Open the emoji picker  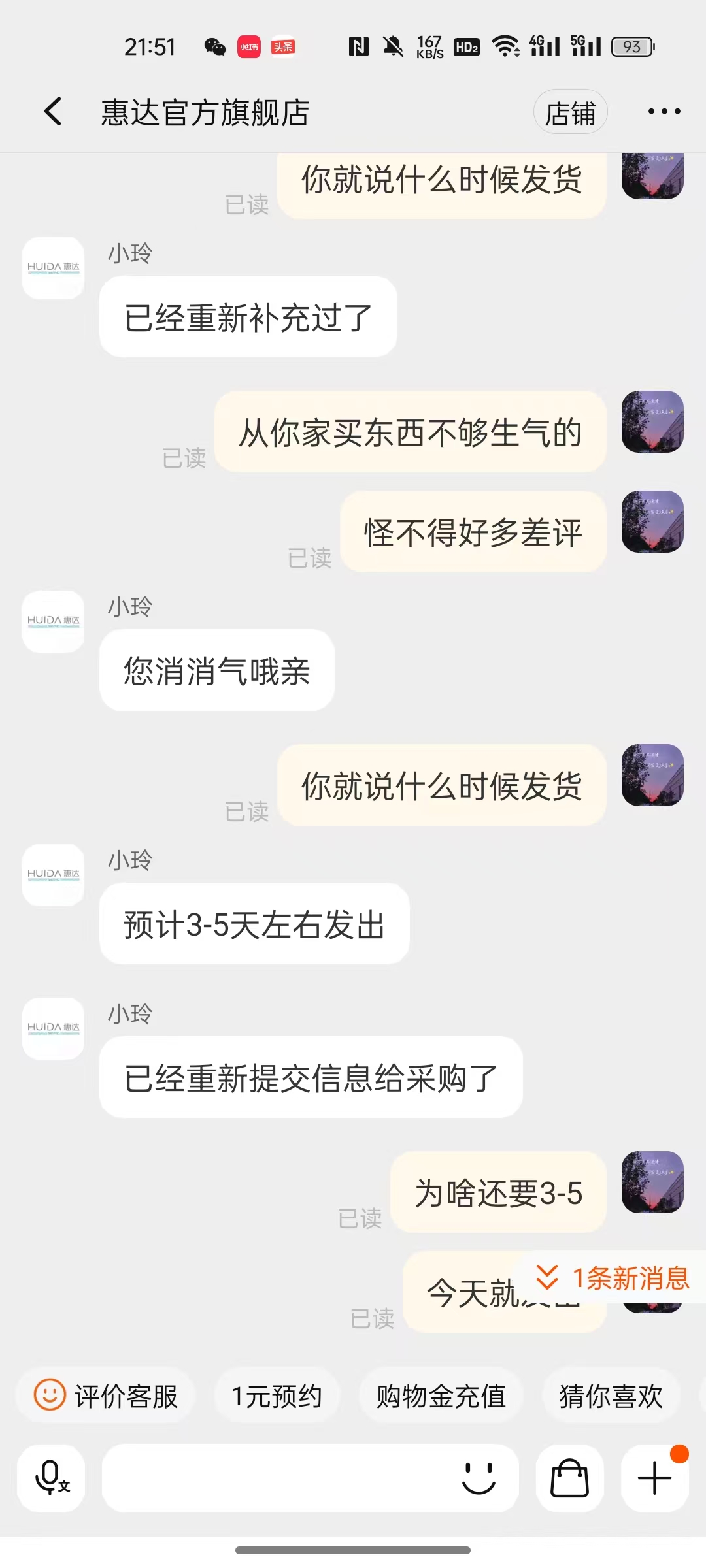tap(479, 1478)
